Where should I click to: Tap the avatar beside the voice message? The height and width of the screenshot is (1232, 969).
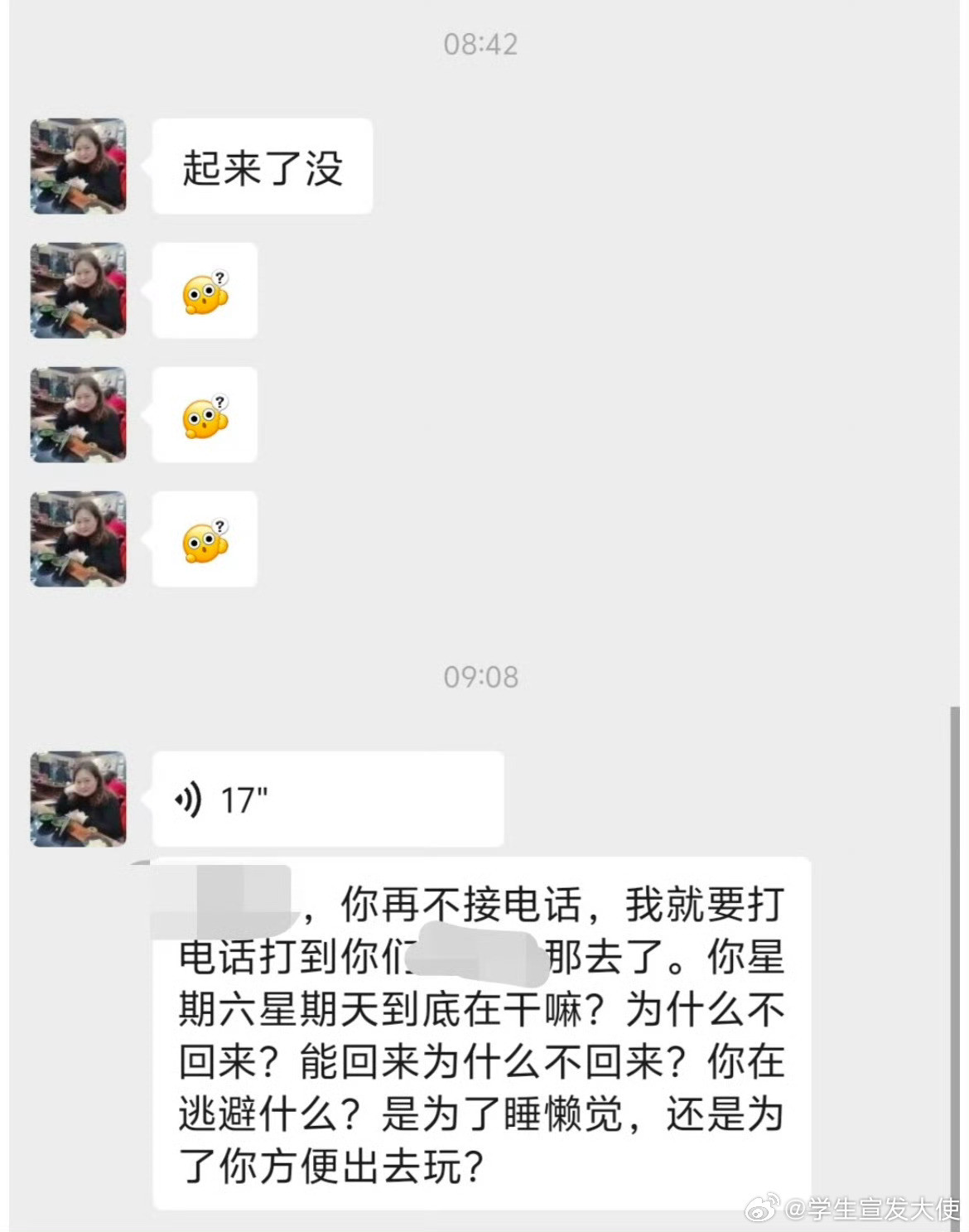79,798
